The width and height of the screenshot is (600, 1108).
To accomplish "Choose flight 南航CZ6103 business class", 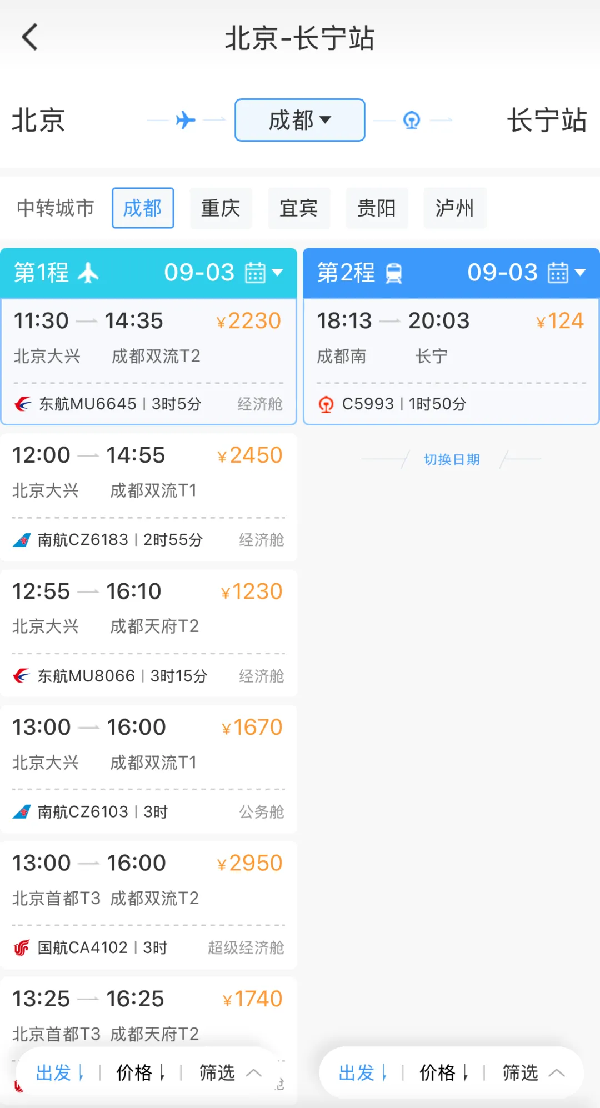I will coord(148,769).
